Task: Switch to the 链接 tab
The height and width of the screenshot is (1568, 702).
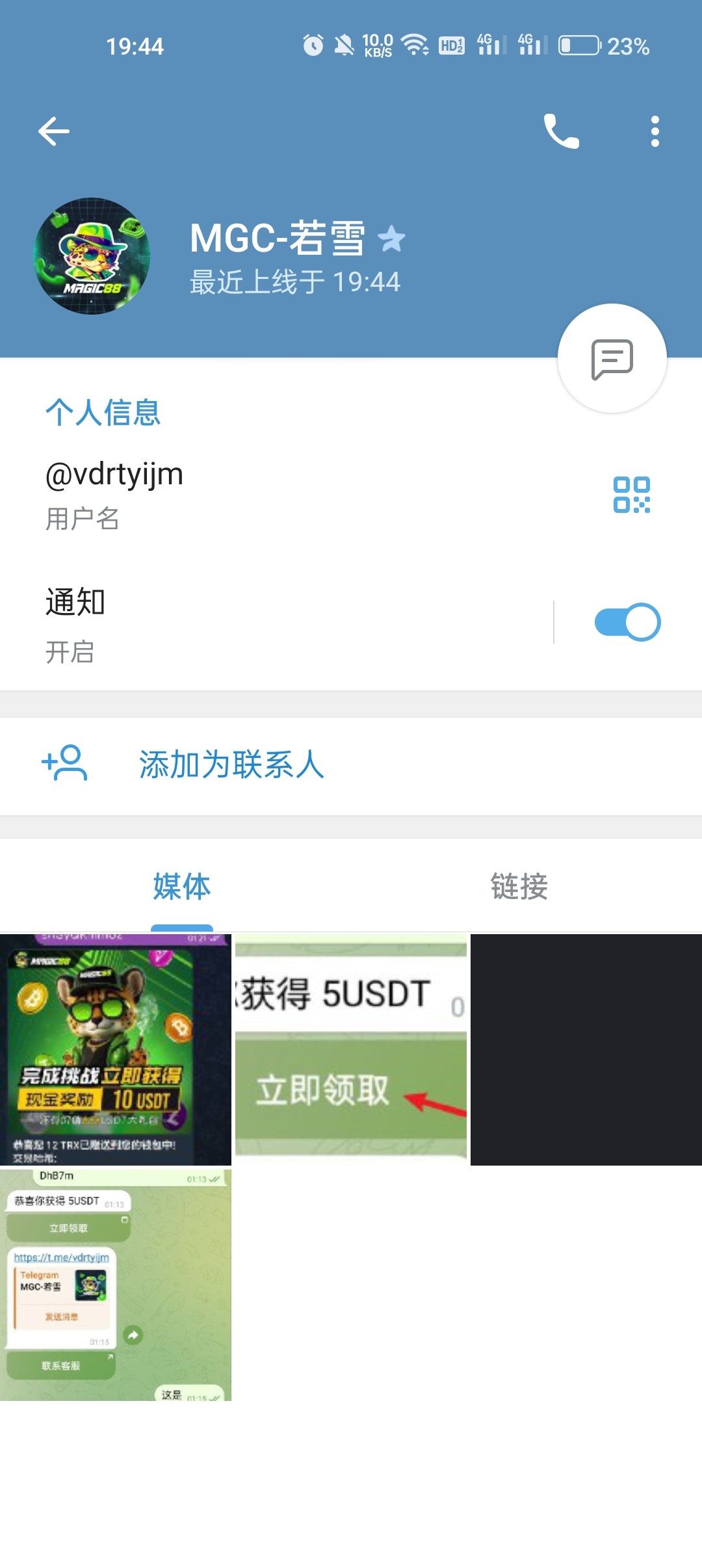Action: (x=519, y=887)
